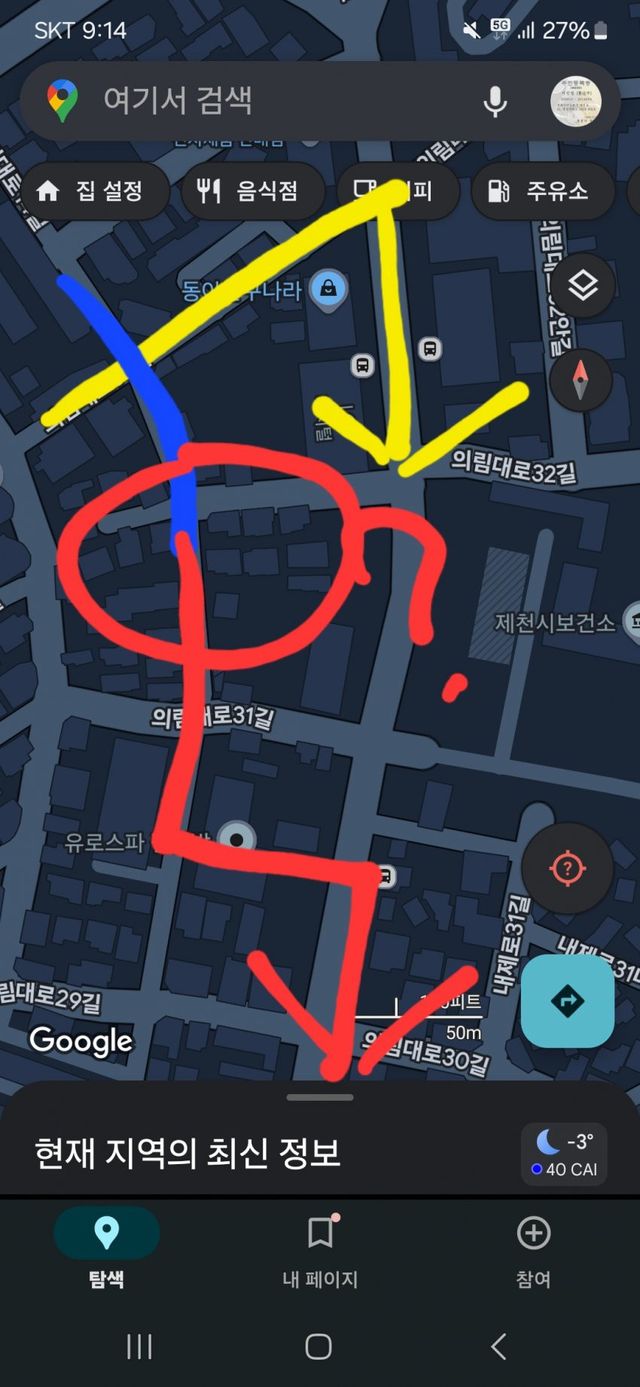Open the account profile picture

pyautogui.click(x=577, y=101)
